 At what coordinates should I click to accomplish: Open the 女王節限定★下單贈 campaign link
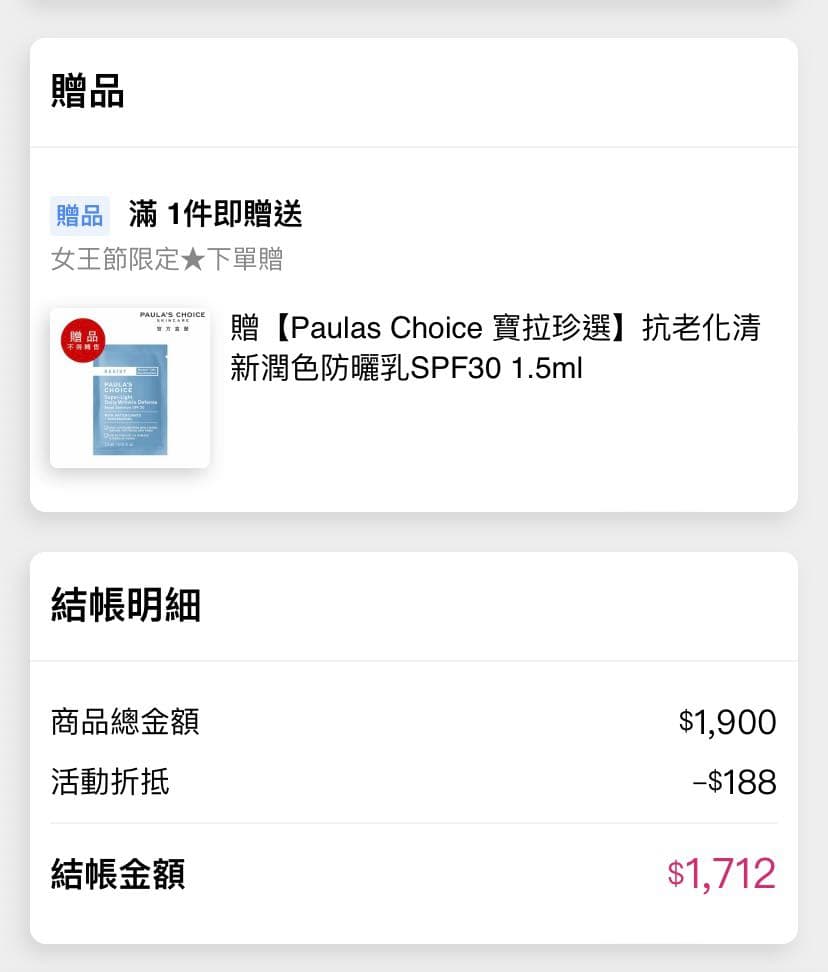pos(166,259)
